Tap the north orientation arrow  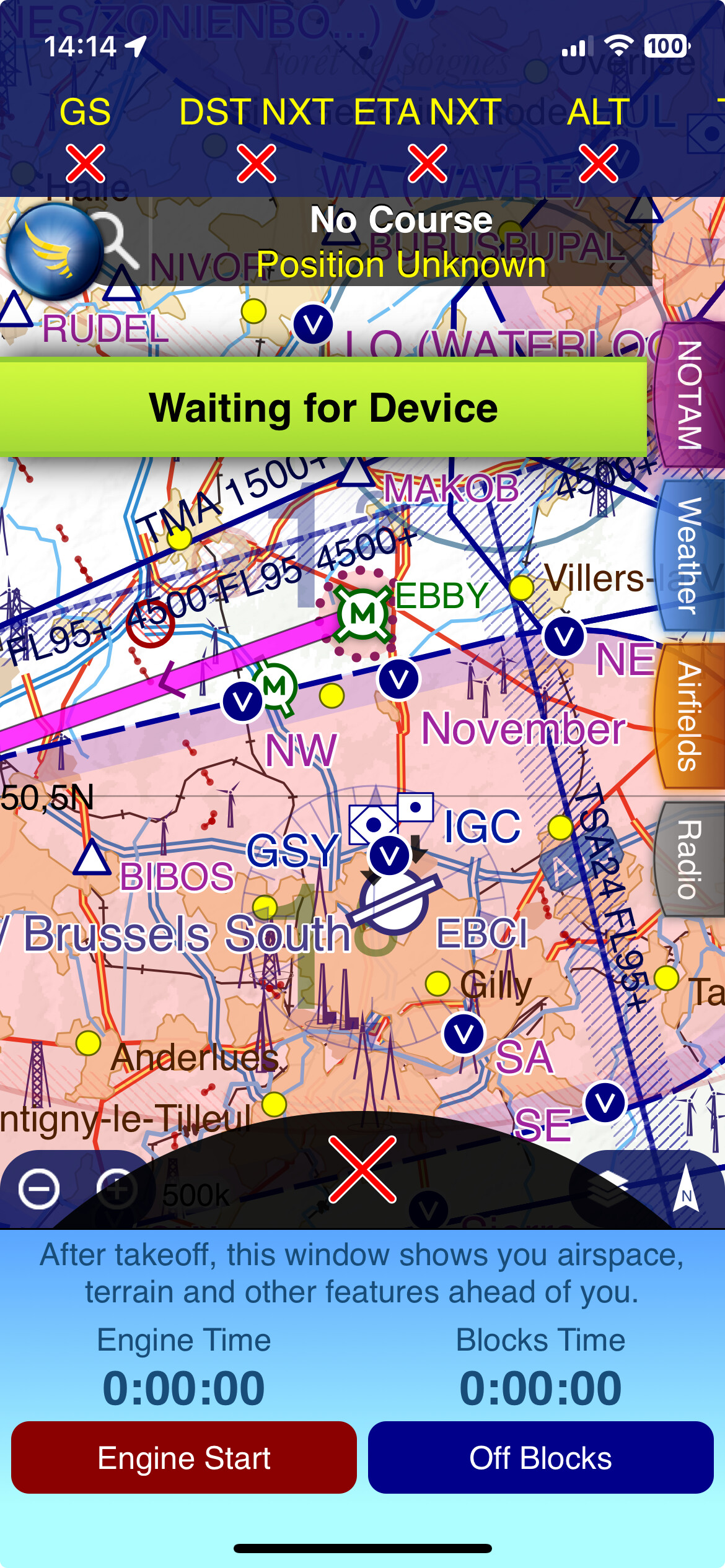pos(686,1188)
